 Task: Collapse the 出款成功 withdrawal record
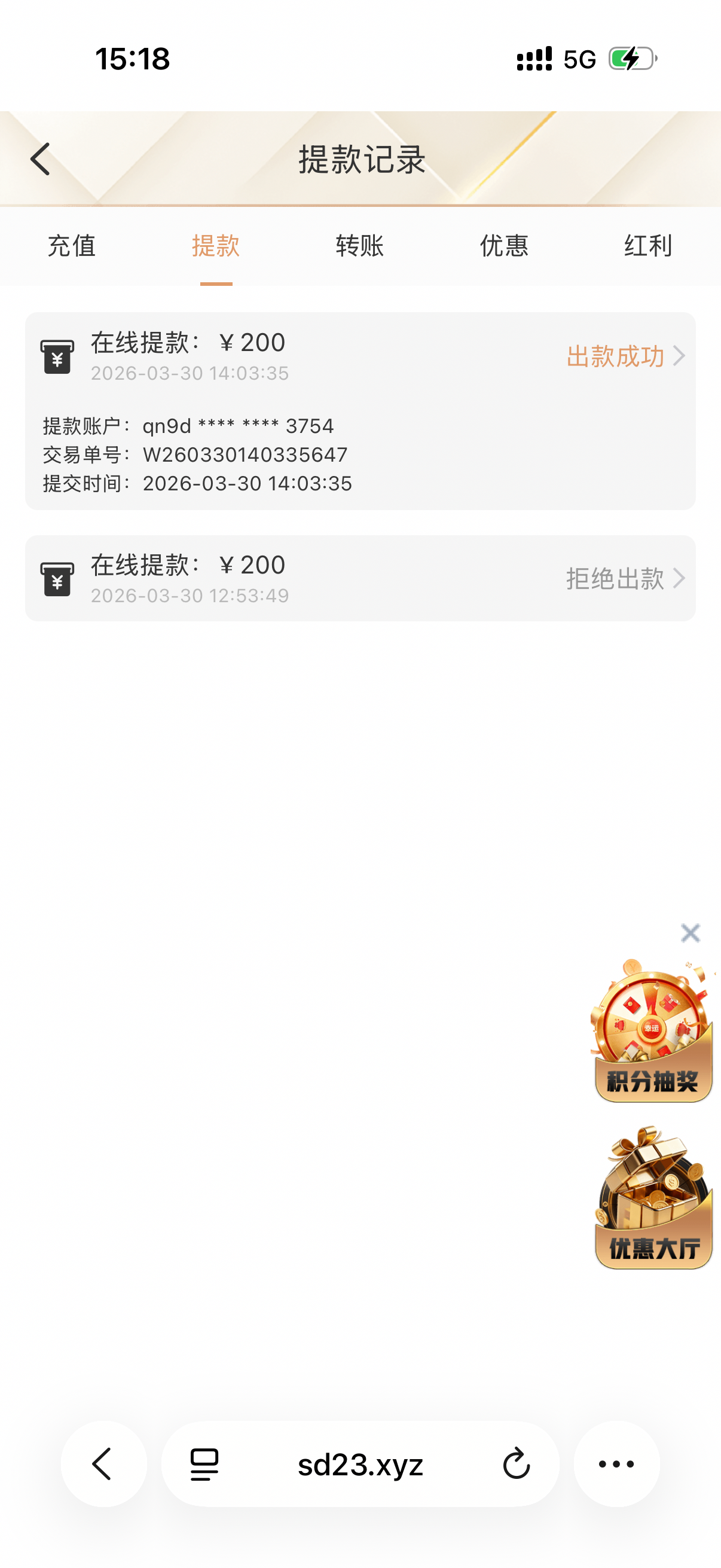tap(625, 356)
